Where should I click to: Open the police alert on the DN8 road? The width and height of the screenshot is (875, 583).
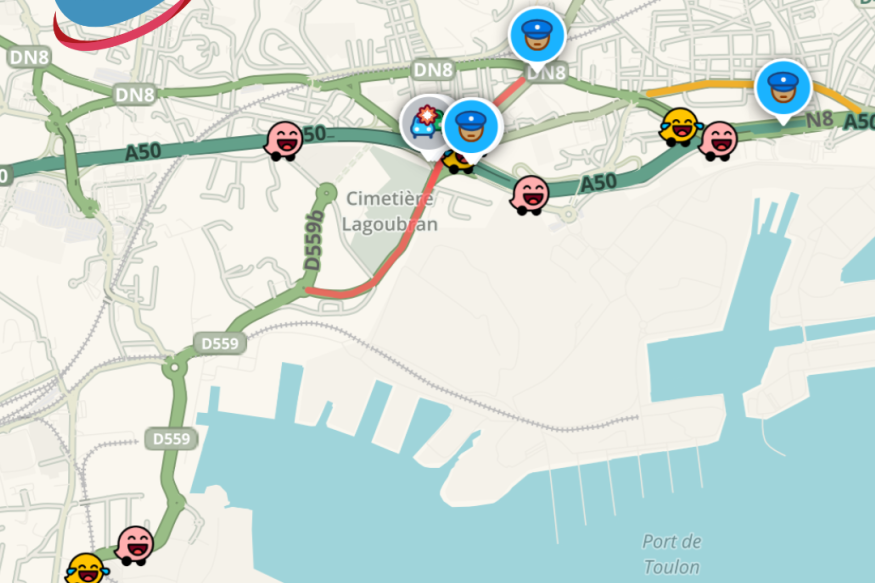(x=537, y=37)
